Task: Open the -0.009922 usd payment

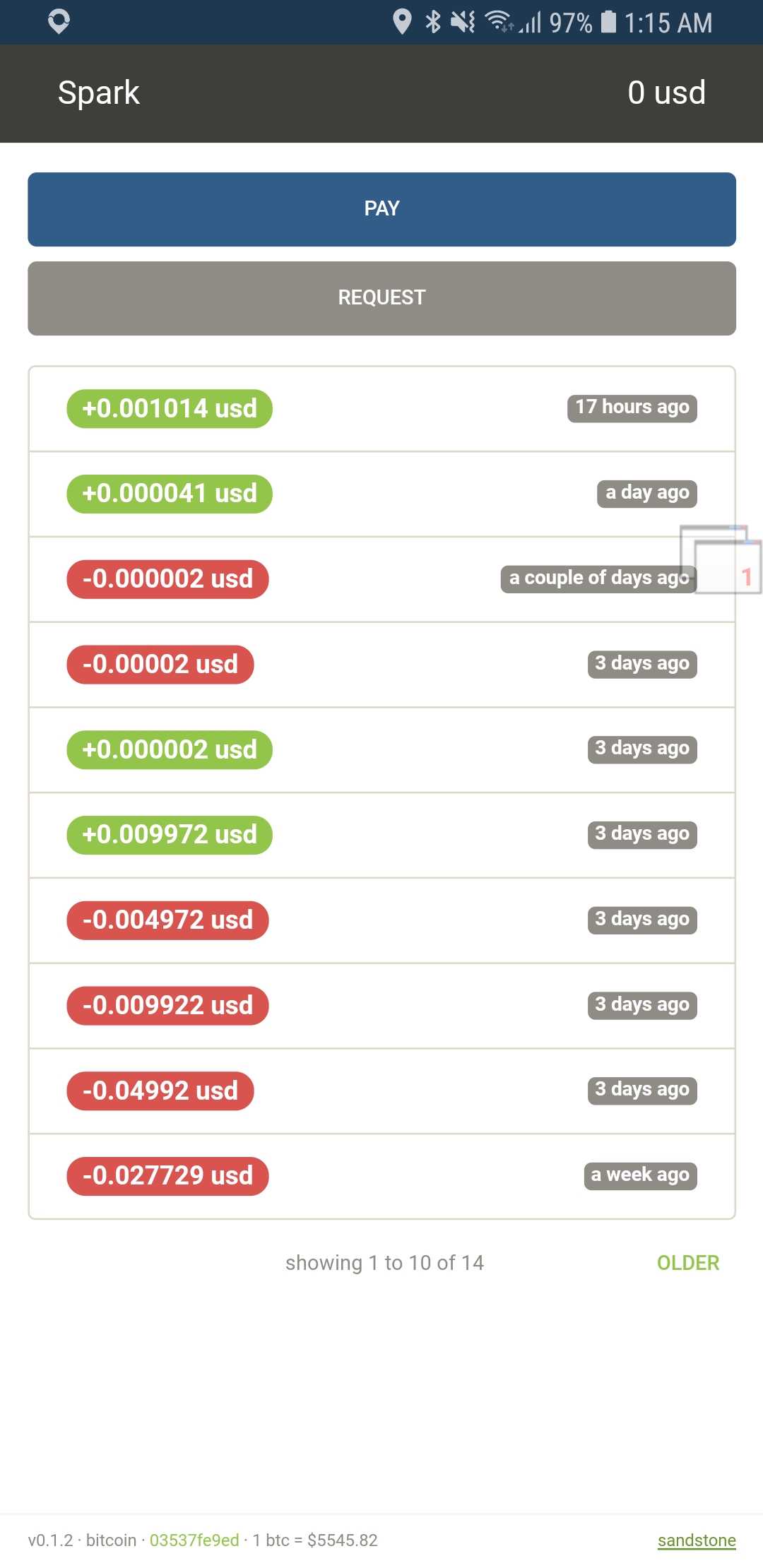Action: coord(381,1006)
